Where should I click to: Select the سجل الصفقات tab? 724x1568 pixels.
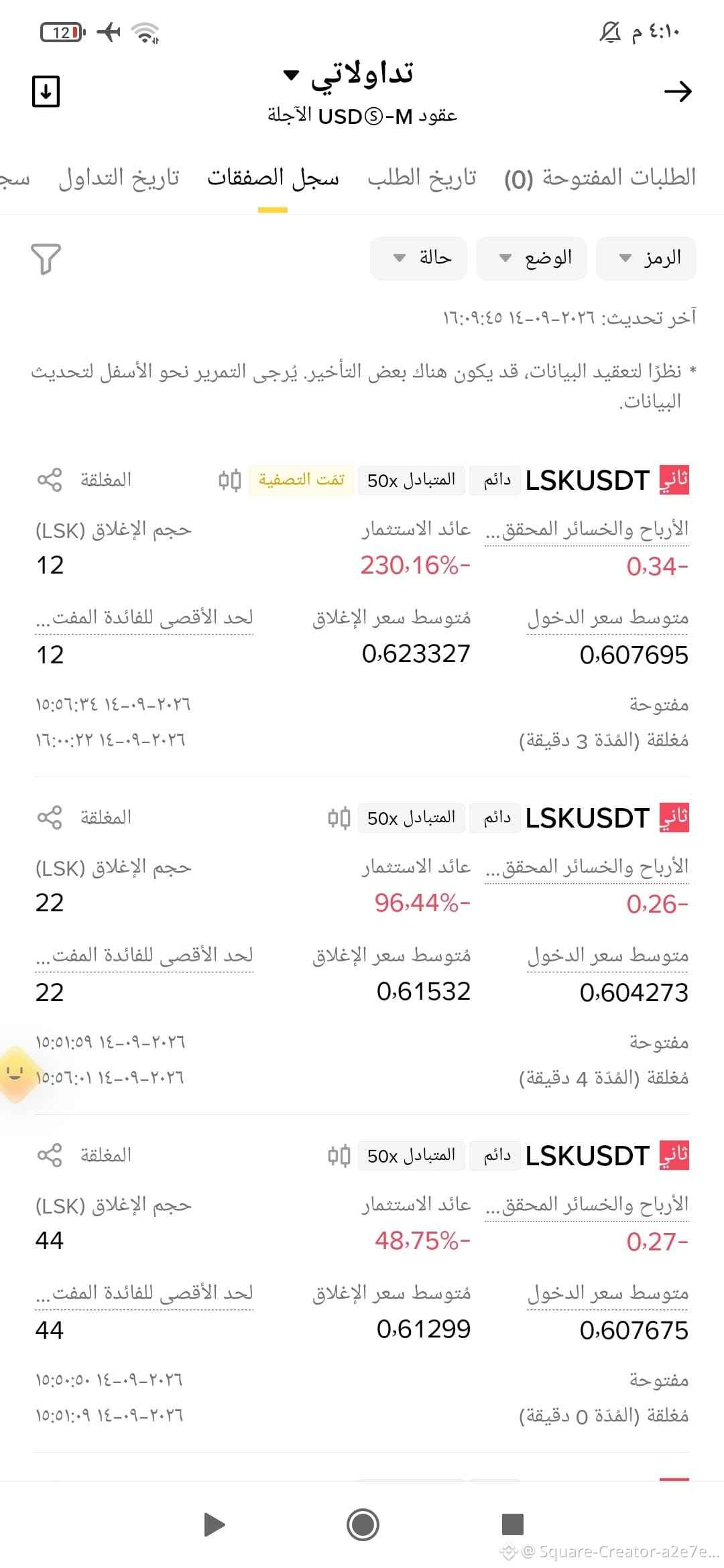point(273,178)
